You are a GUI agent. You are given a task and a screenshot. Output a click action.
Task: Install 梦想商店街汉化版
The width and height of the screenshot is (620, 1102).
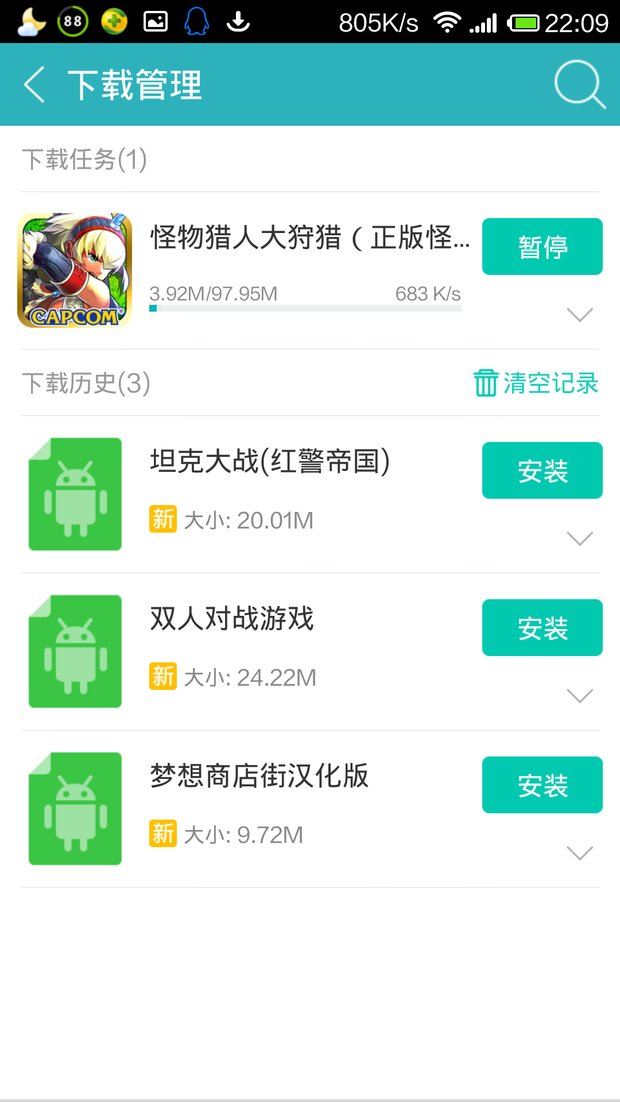pos(542,785)
